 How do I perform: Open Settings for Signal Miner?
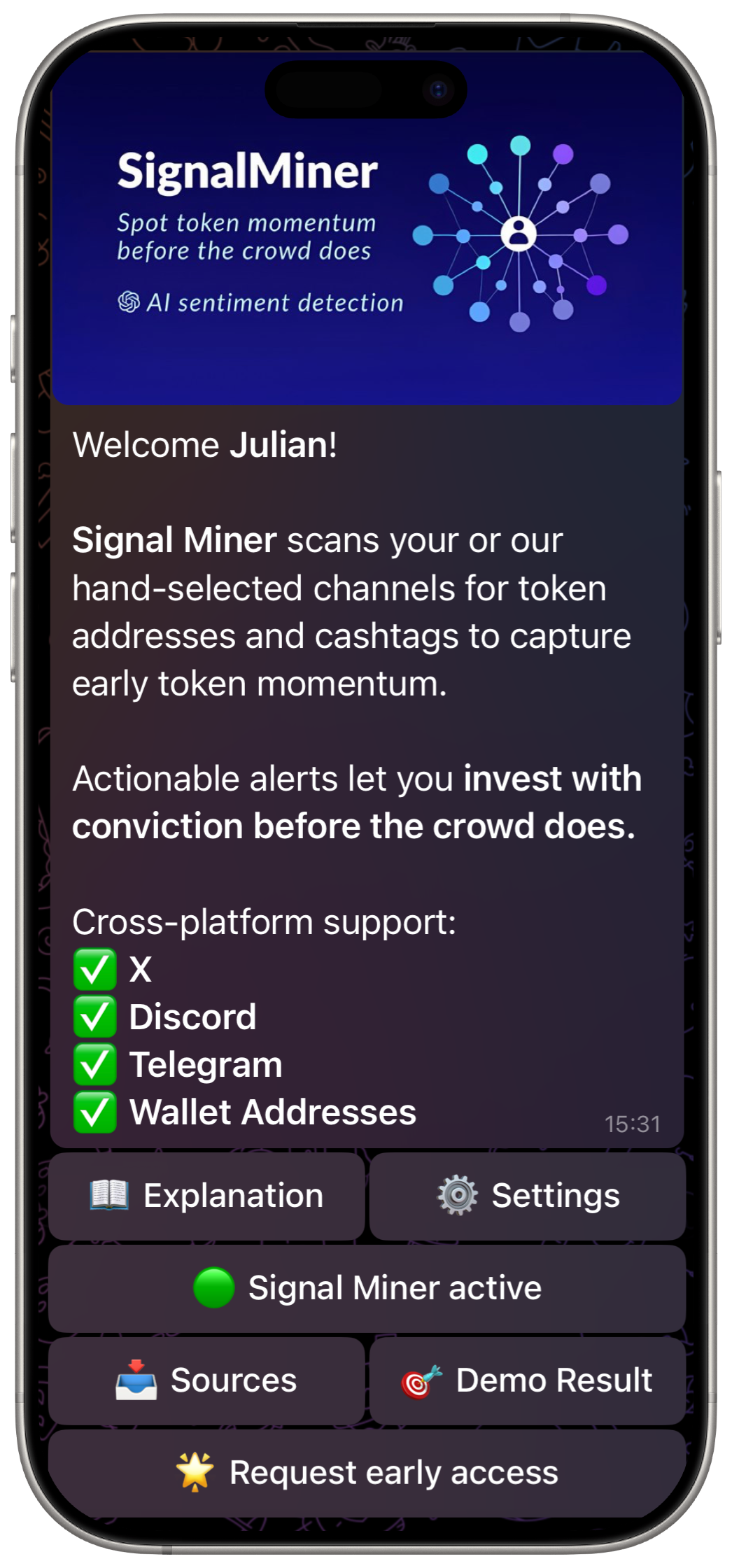click(x=528, y=1196)
